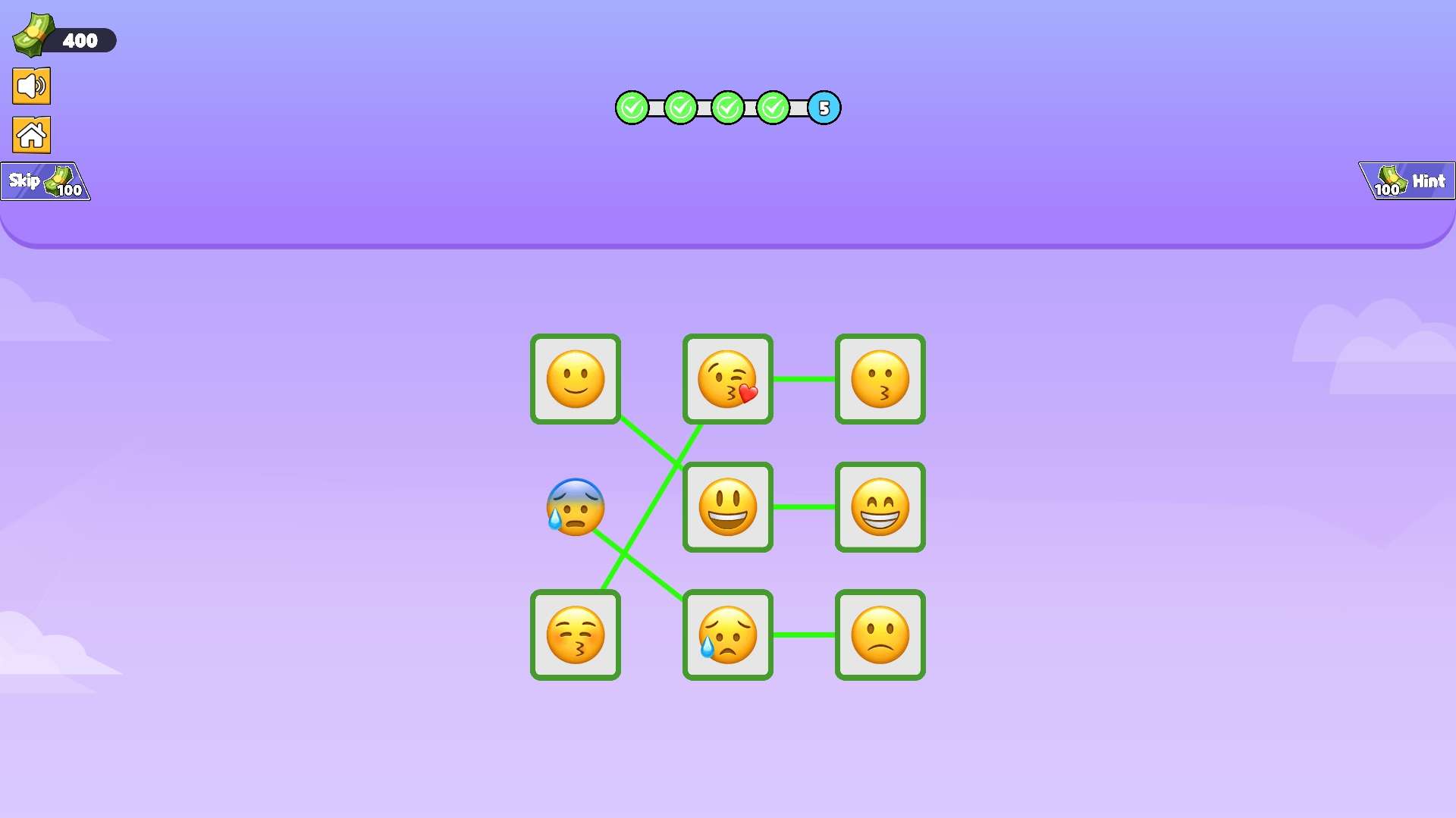This screenshot has height=818, width=1456.
Task: Go to the home menu
Action: pos(31,135)
